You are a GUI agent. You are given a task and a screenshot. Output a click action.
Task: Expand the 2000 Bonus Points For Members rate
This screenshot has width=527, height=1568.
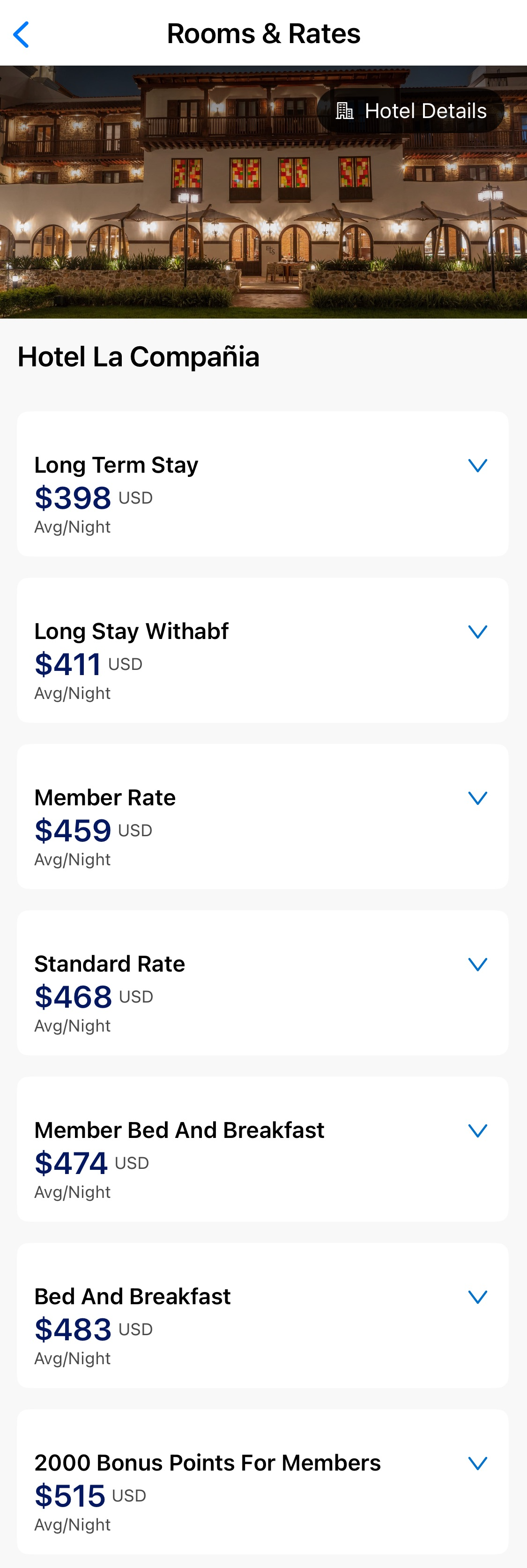click(479, 1463)
